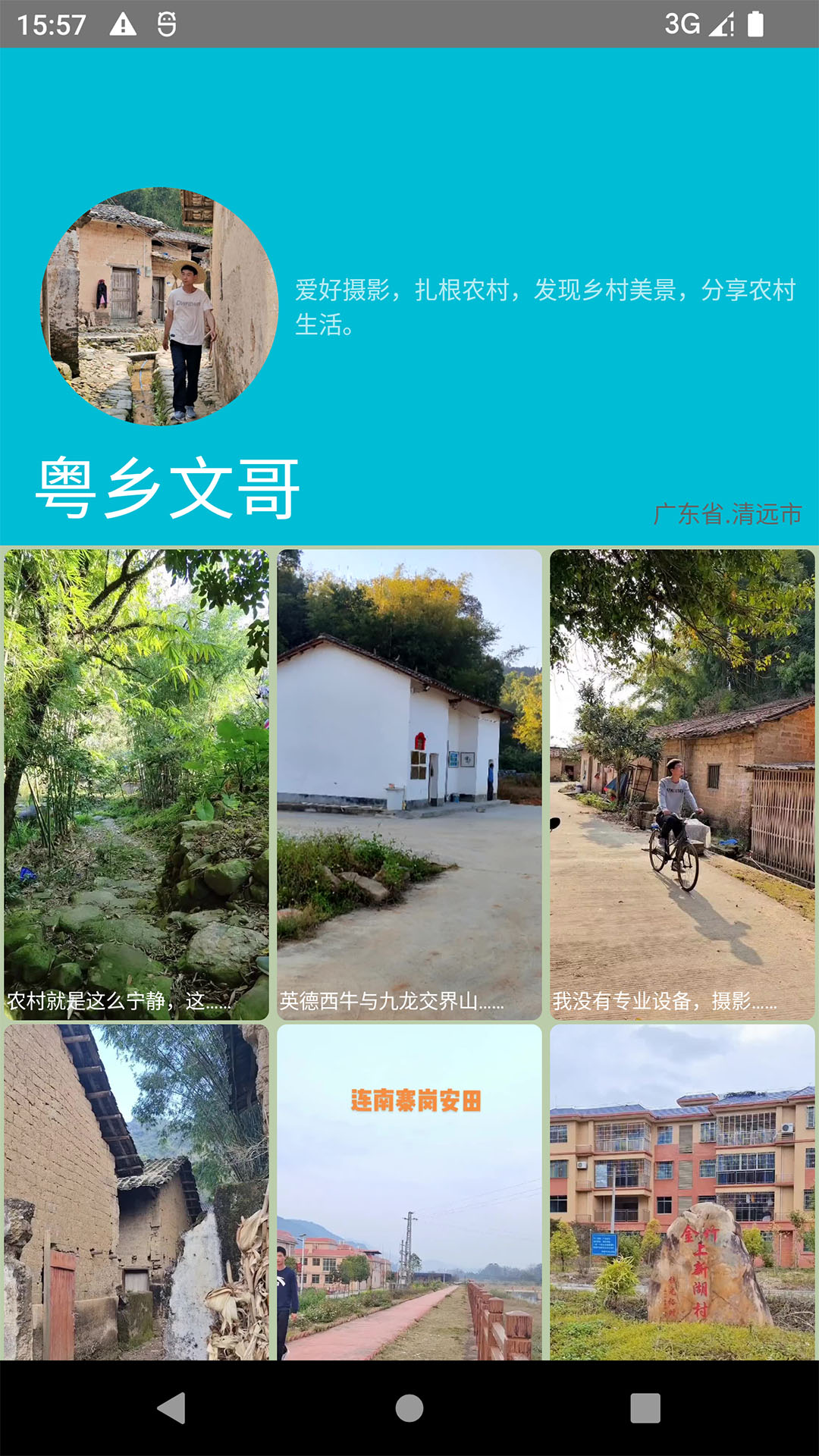Return to the home screen
The height and width of the screenshot is (1456, 819).
pos(409,1408)
